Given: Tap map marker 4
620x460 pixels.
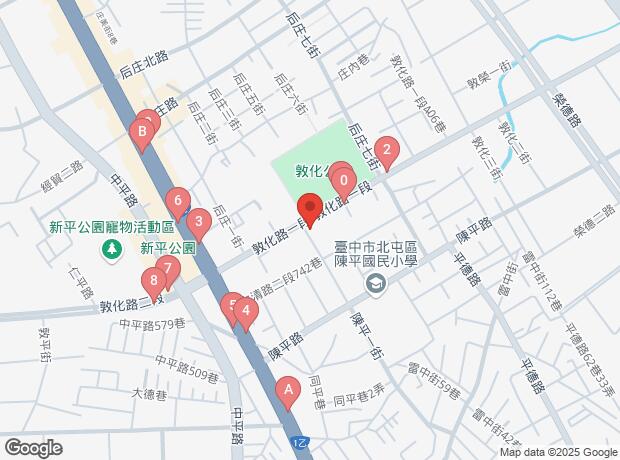Looking at the screenshot, I should point(245,310).
